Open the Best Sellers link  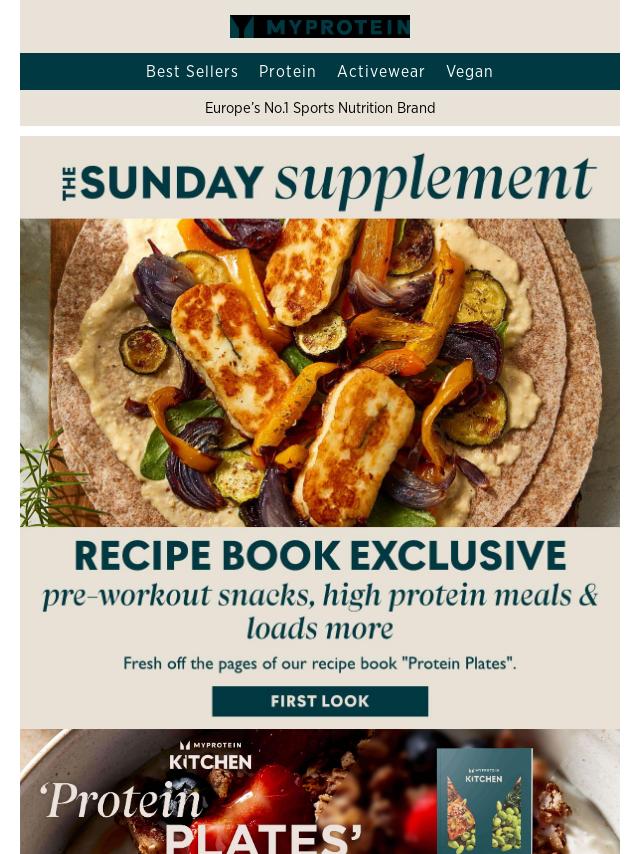[x=192, y=72]
